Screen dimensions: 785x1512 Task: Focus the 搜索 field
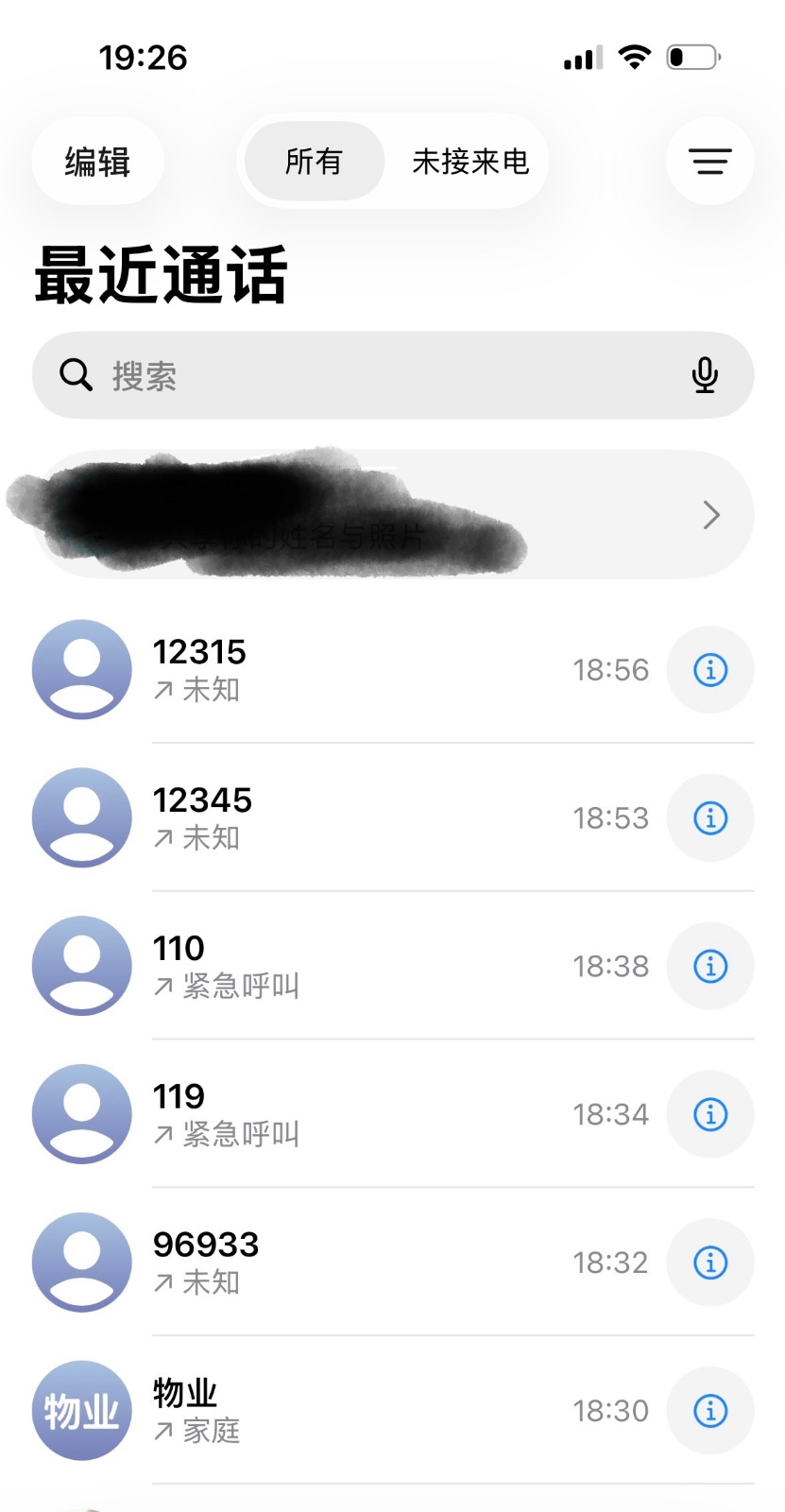378,375
